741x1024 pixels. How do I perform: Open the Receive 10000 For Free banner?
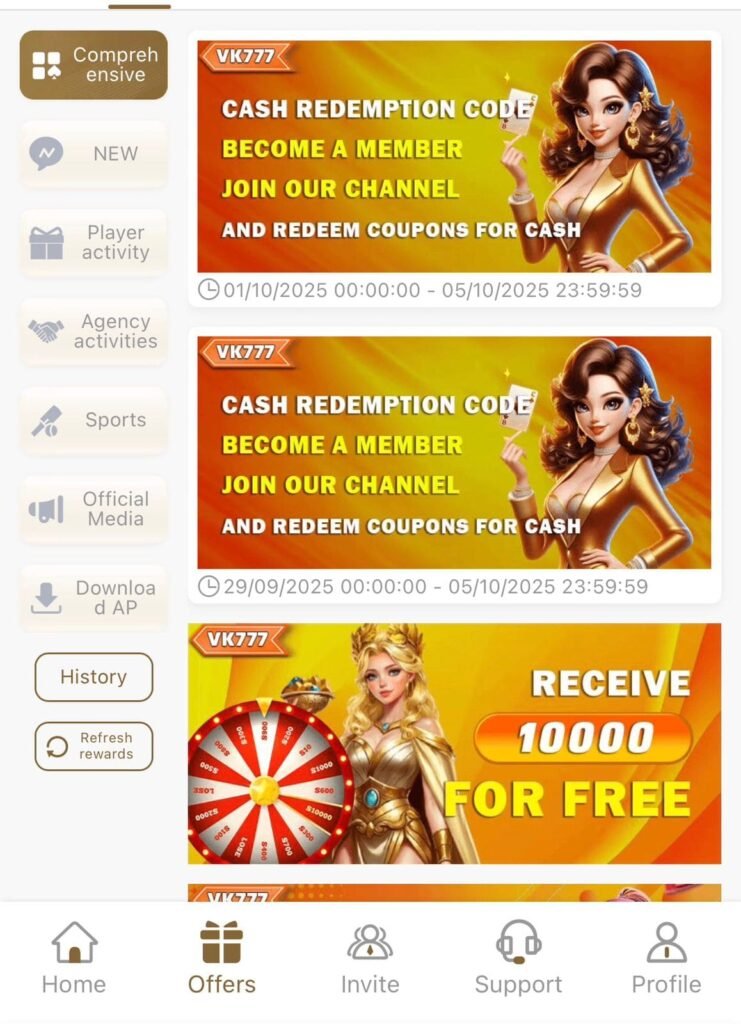(x=454, y=743)
